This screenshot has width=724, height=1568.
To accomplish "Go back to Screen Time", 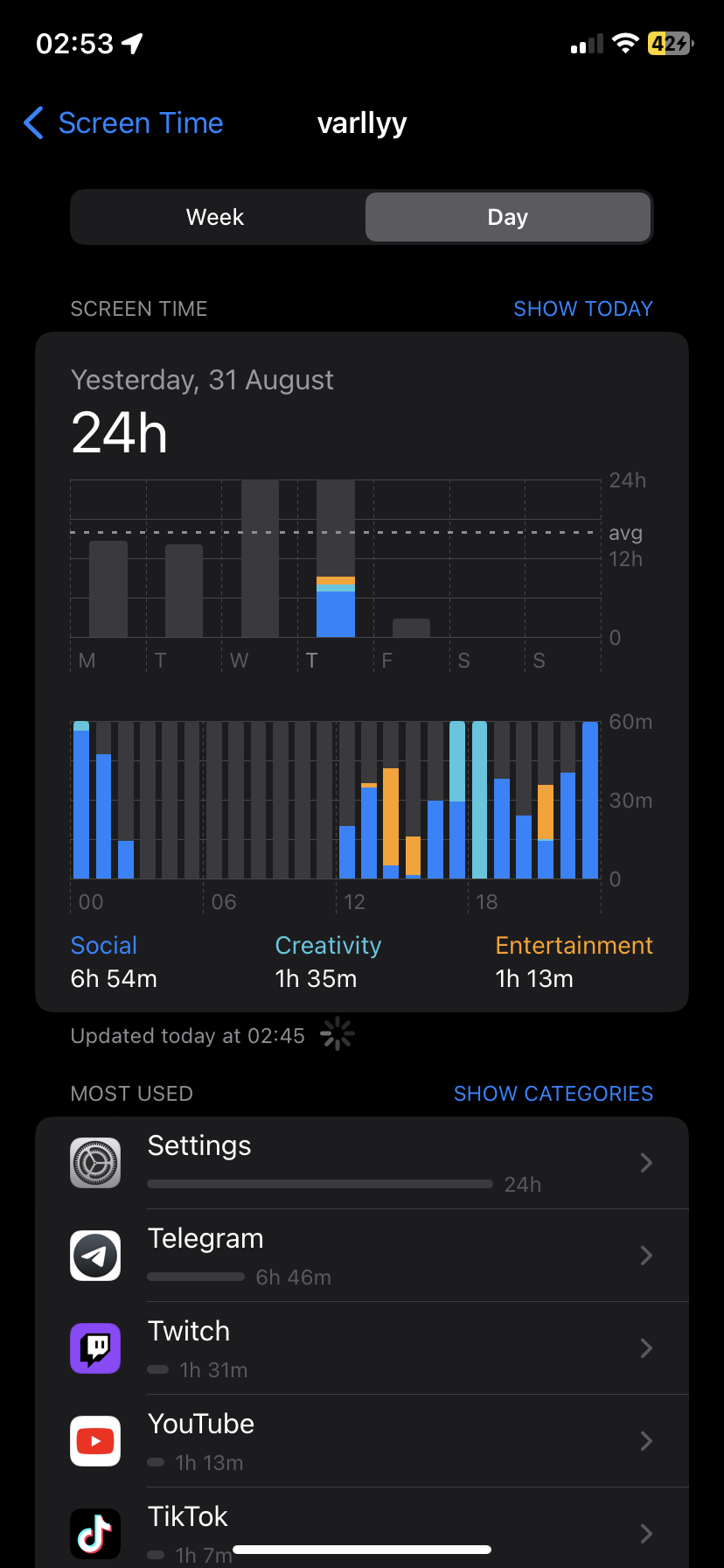I will point(124,123).
